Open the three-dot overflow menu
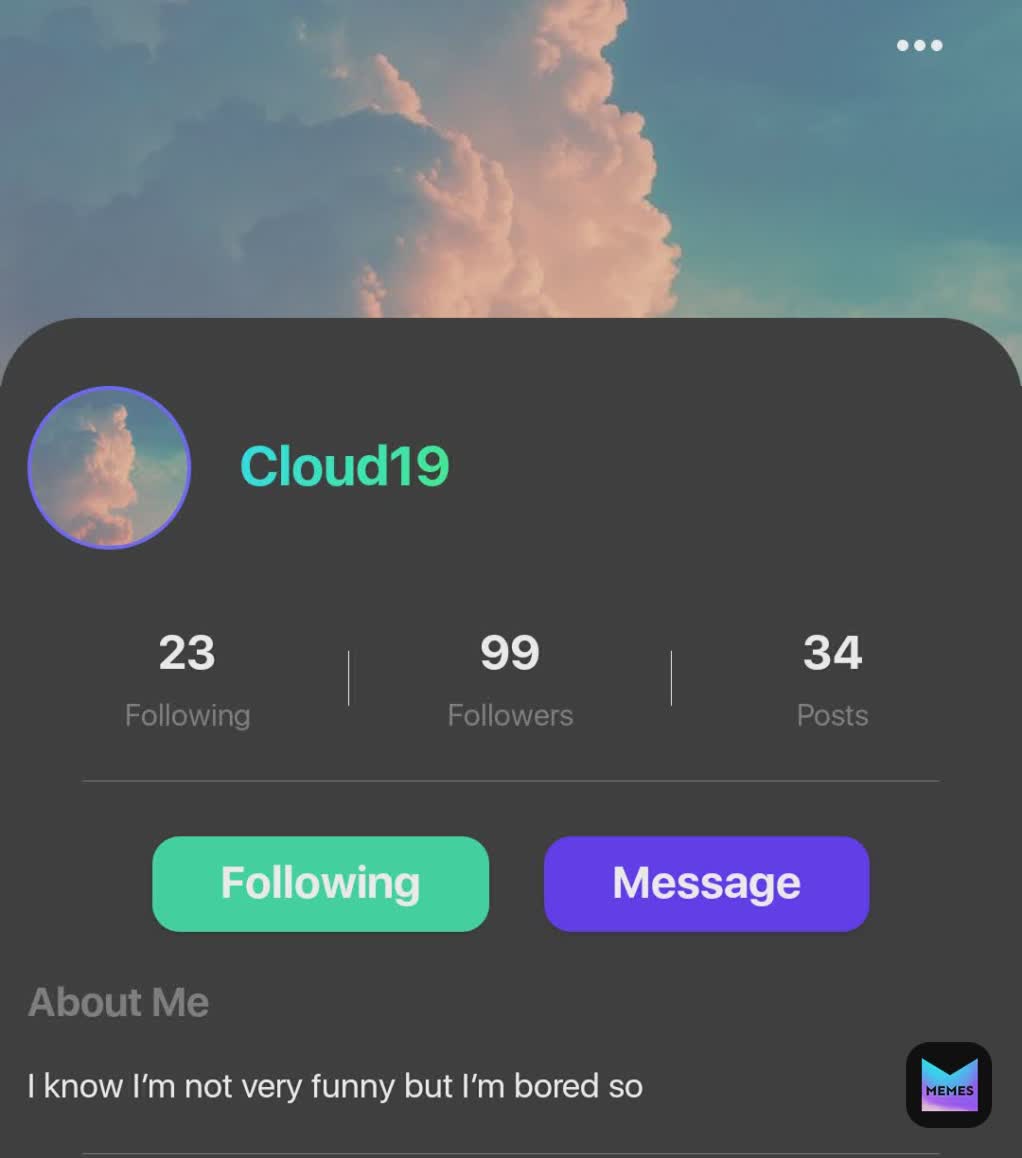The image size is (1022, 1158). click(919, 45)
